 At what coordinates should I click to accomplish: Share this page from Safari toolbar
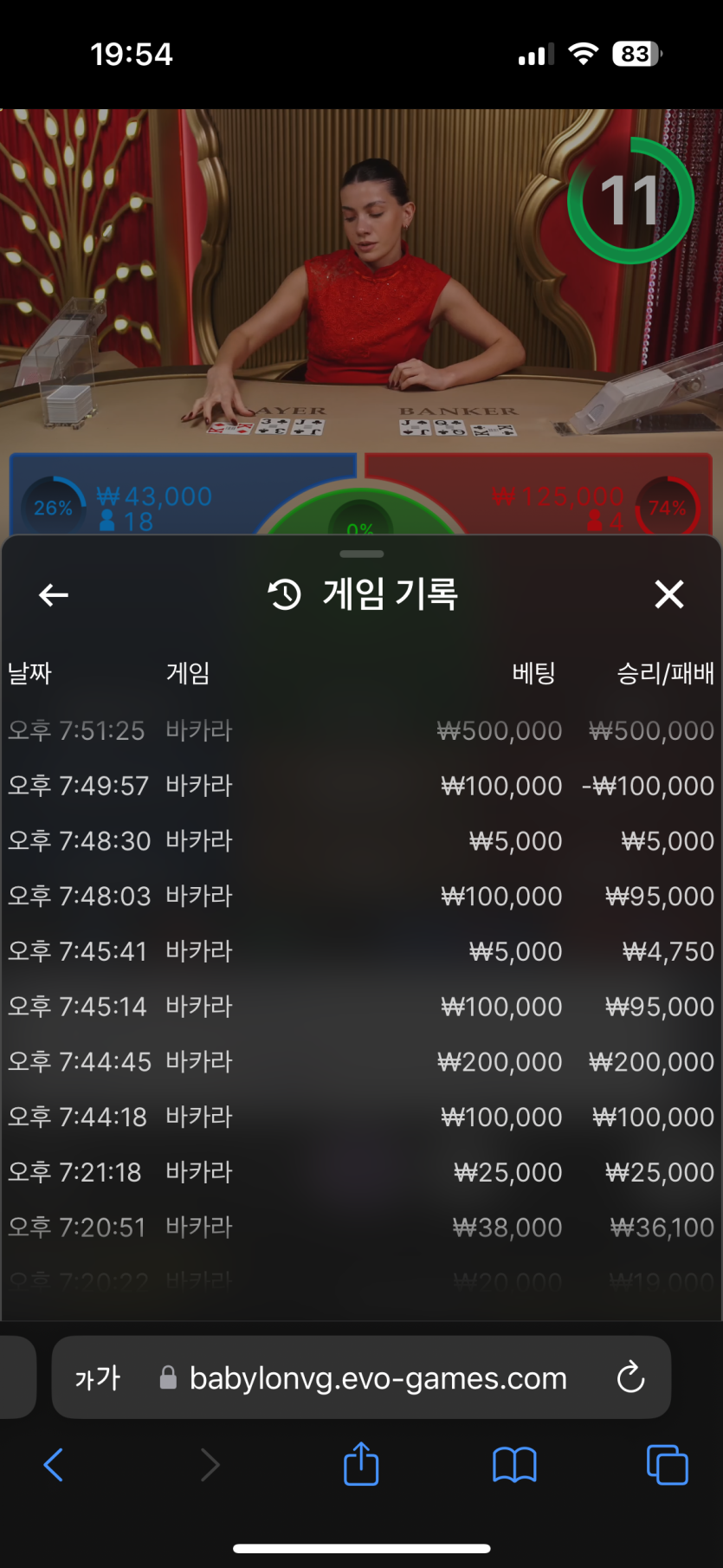click(x=361, y=1465)
